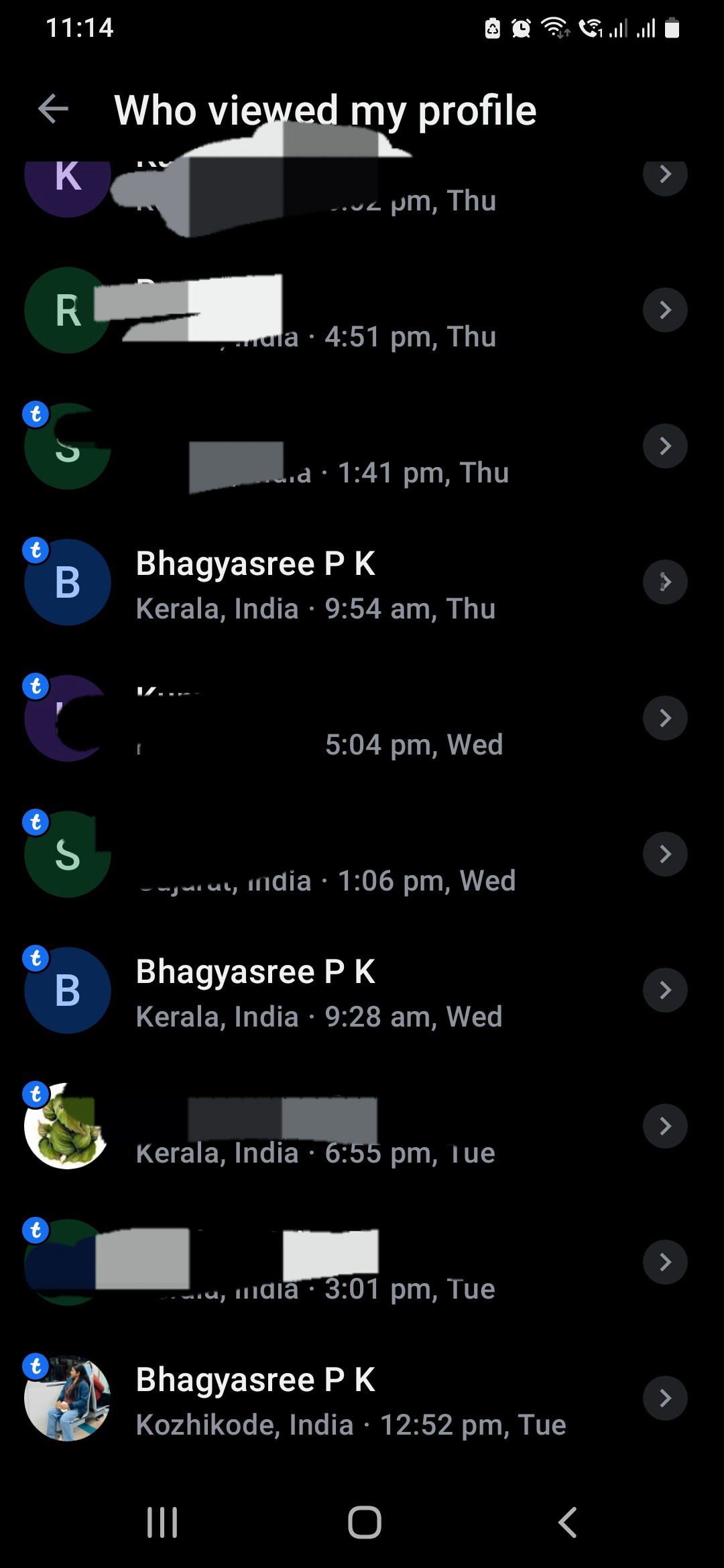
Task: Tap chevron for the 1:41 pm Thu viewer
Action: (x=665, y=446)
